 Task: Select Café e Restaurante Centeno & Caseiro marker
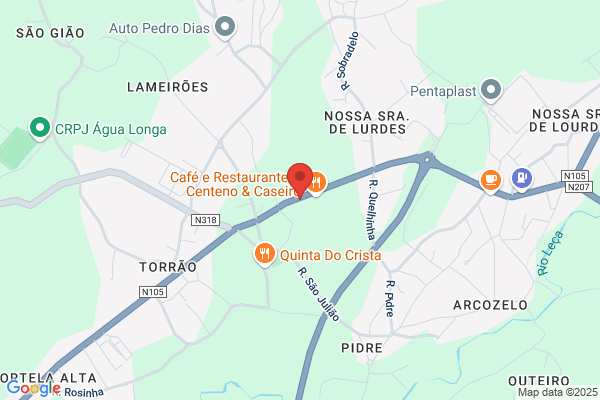pos(317,183)
